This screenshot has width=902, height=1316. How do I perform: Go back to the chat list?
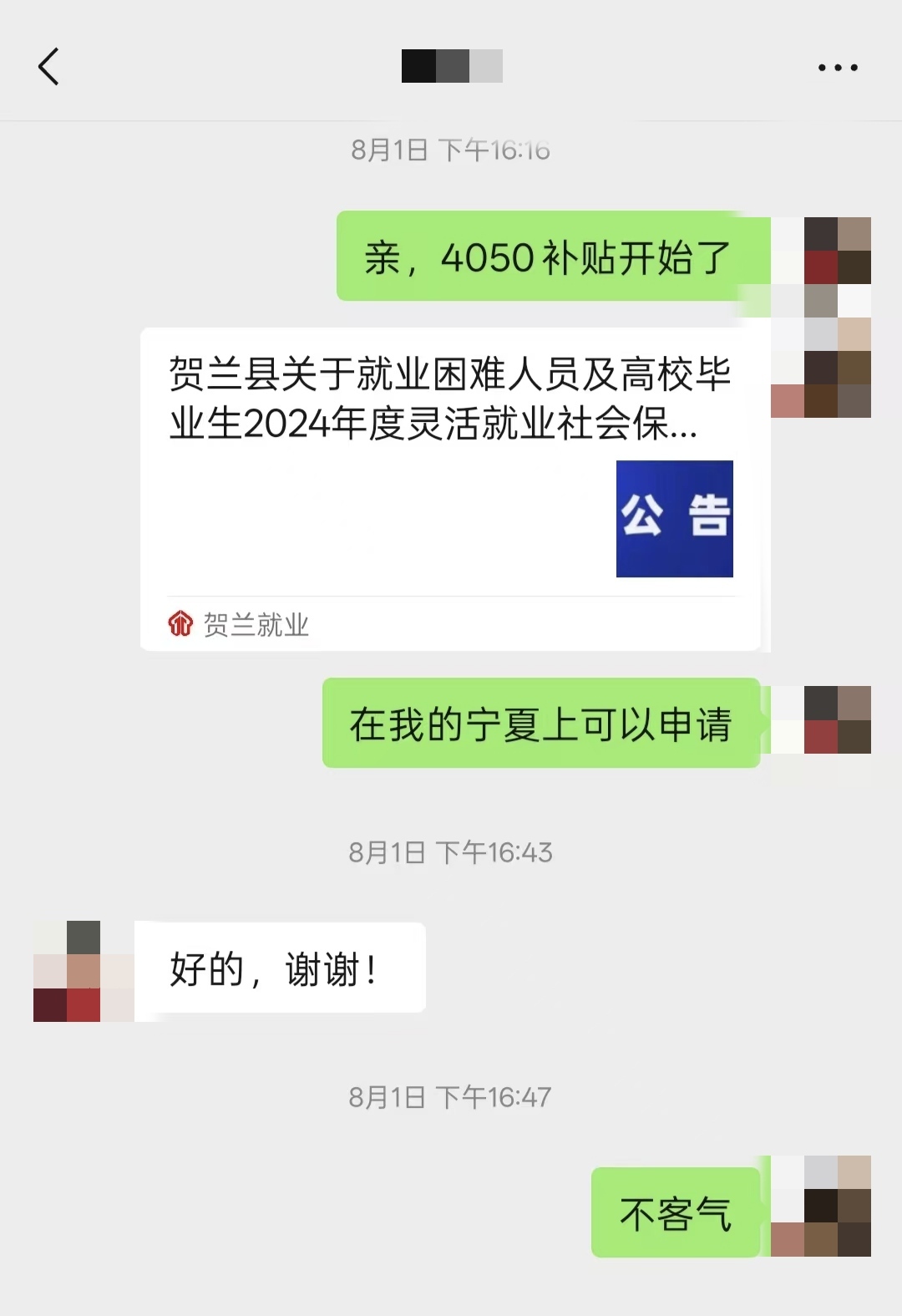click(48, 67)
